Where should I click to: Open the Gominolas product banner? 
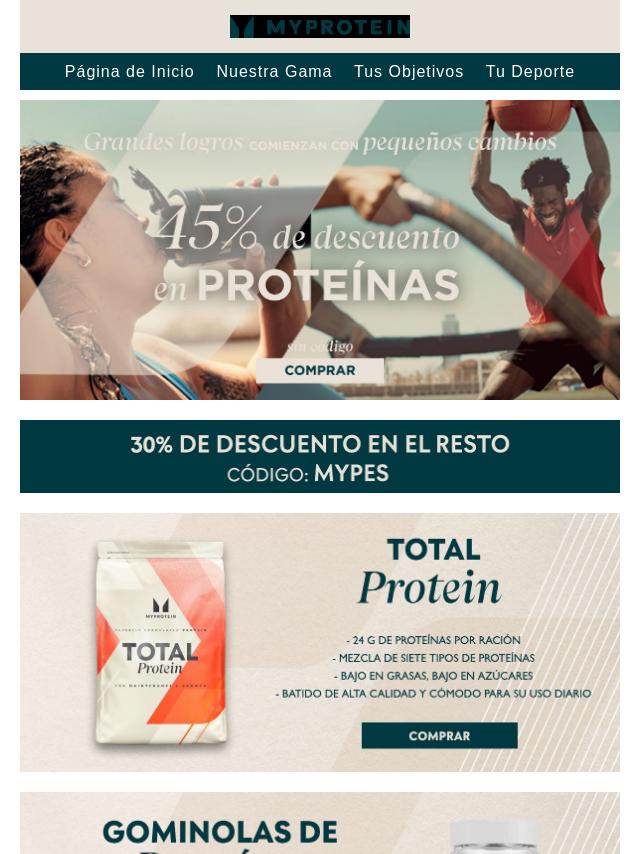coord(320,824)
